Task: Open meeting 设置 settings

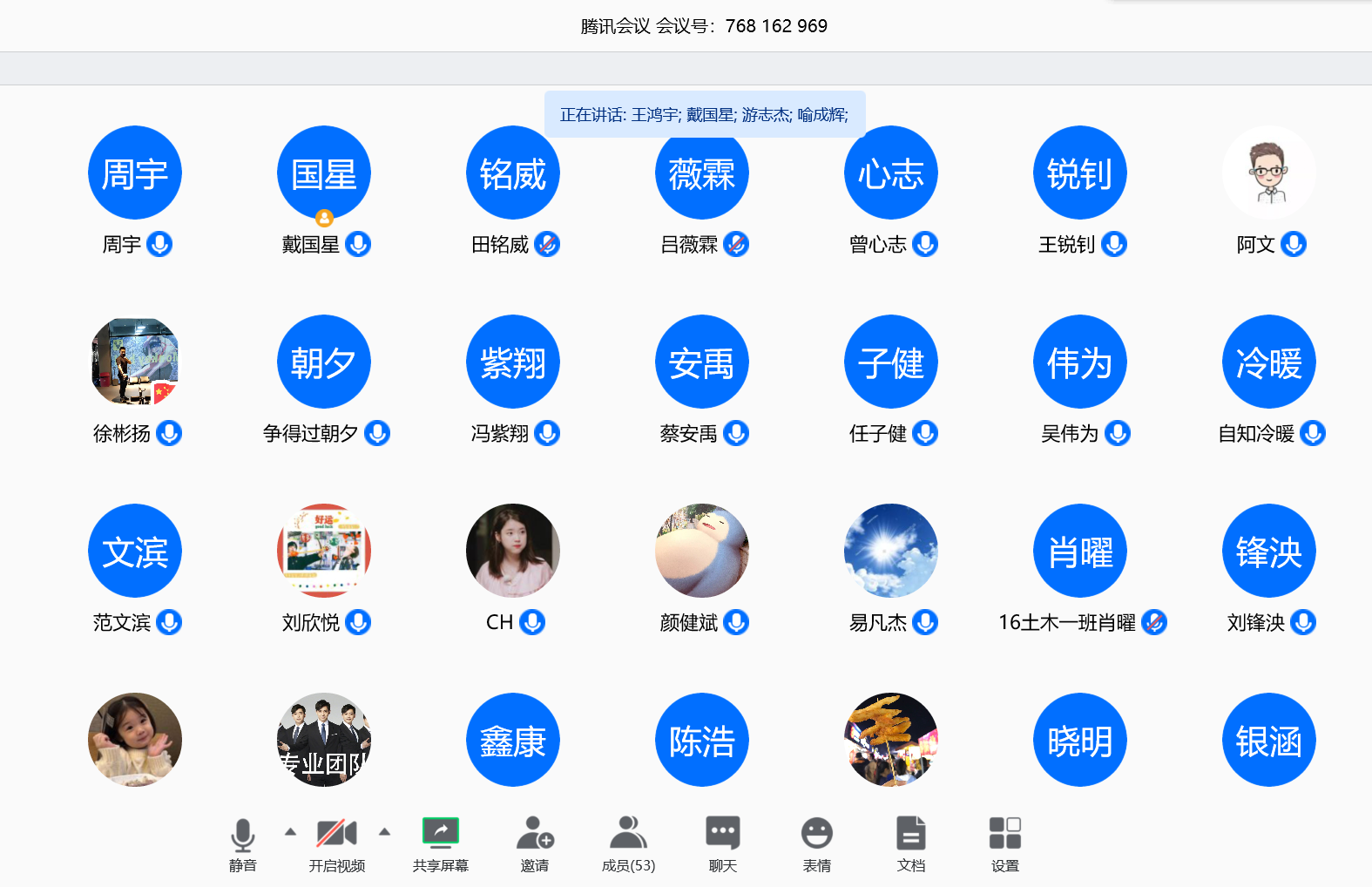Action: tap(1004, 842)
